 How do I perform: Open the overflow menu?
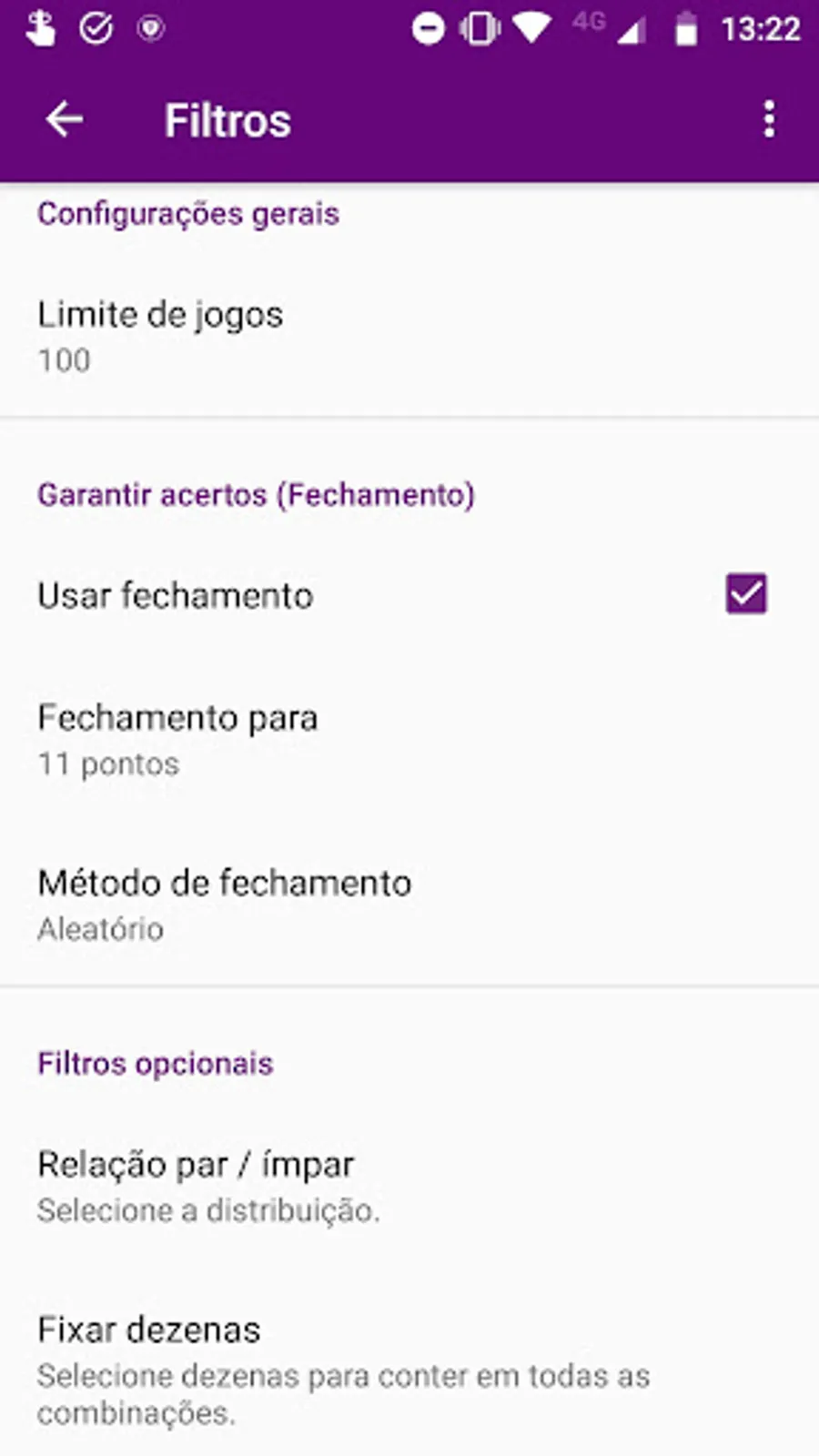(769, 119)
